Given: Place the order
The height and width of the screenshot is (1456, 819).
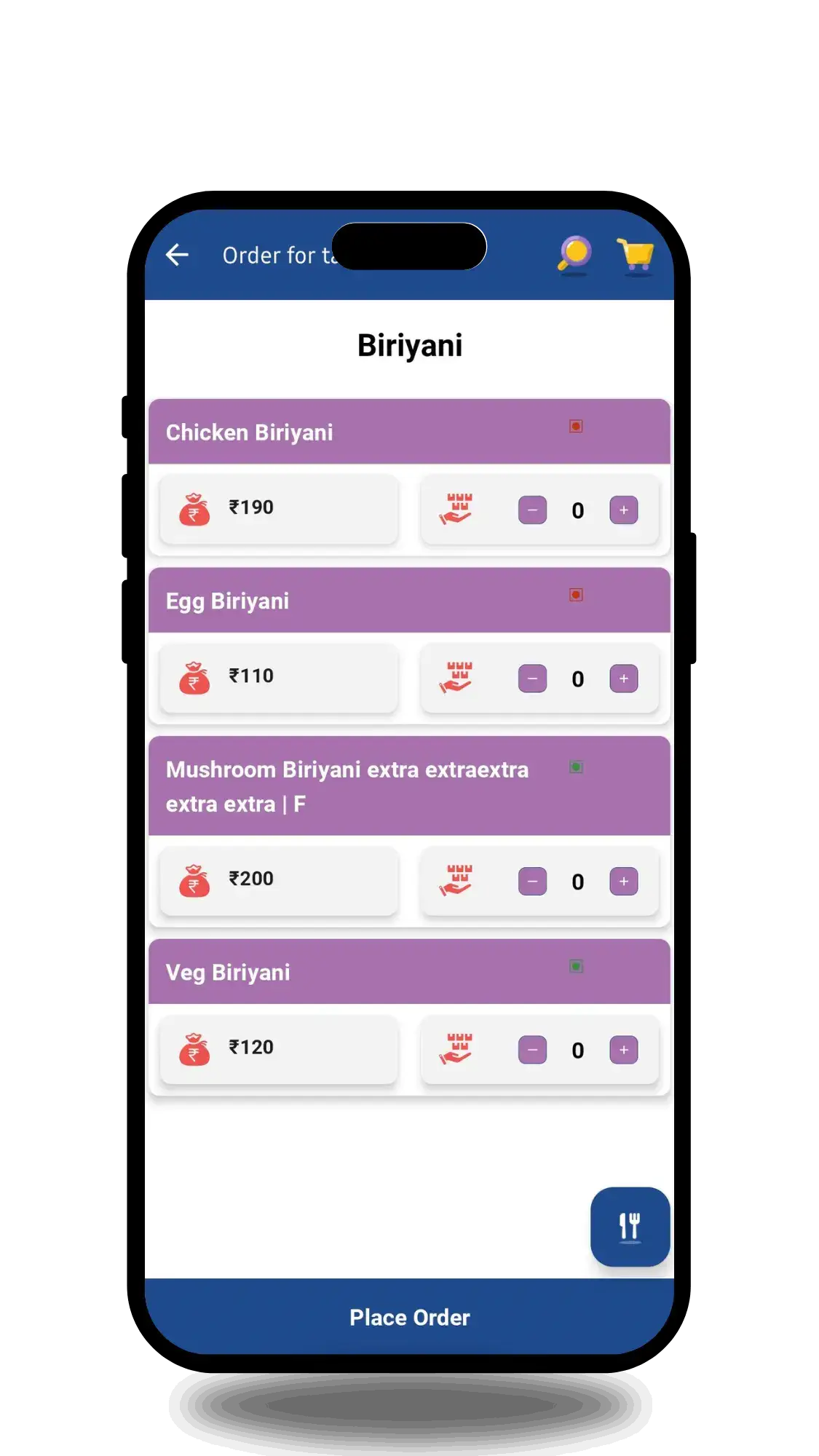Looking at the screenshot, I should pos(409,1317).
